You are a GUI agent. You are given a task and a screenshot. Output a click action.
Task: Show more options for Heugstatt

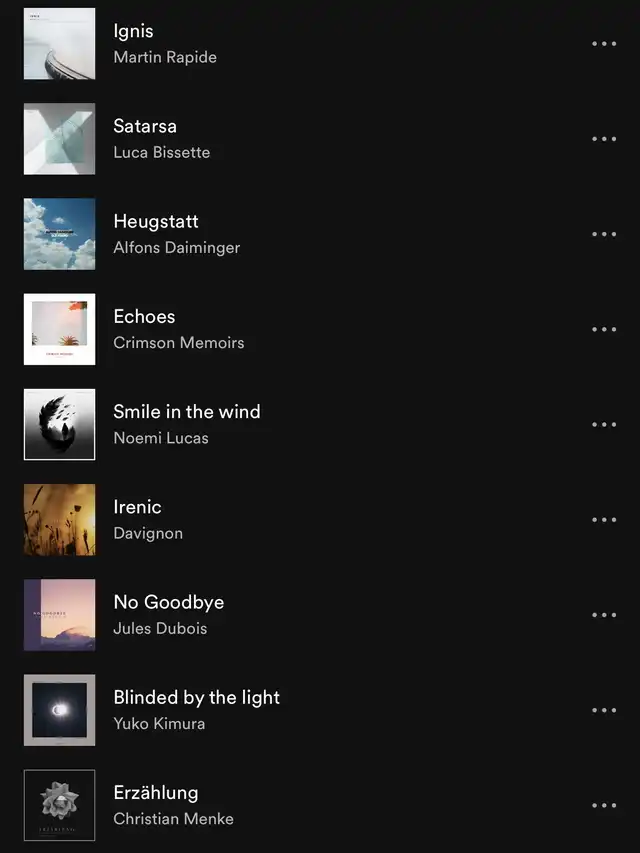tap(604, 234)
